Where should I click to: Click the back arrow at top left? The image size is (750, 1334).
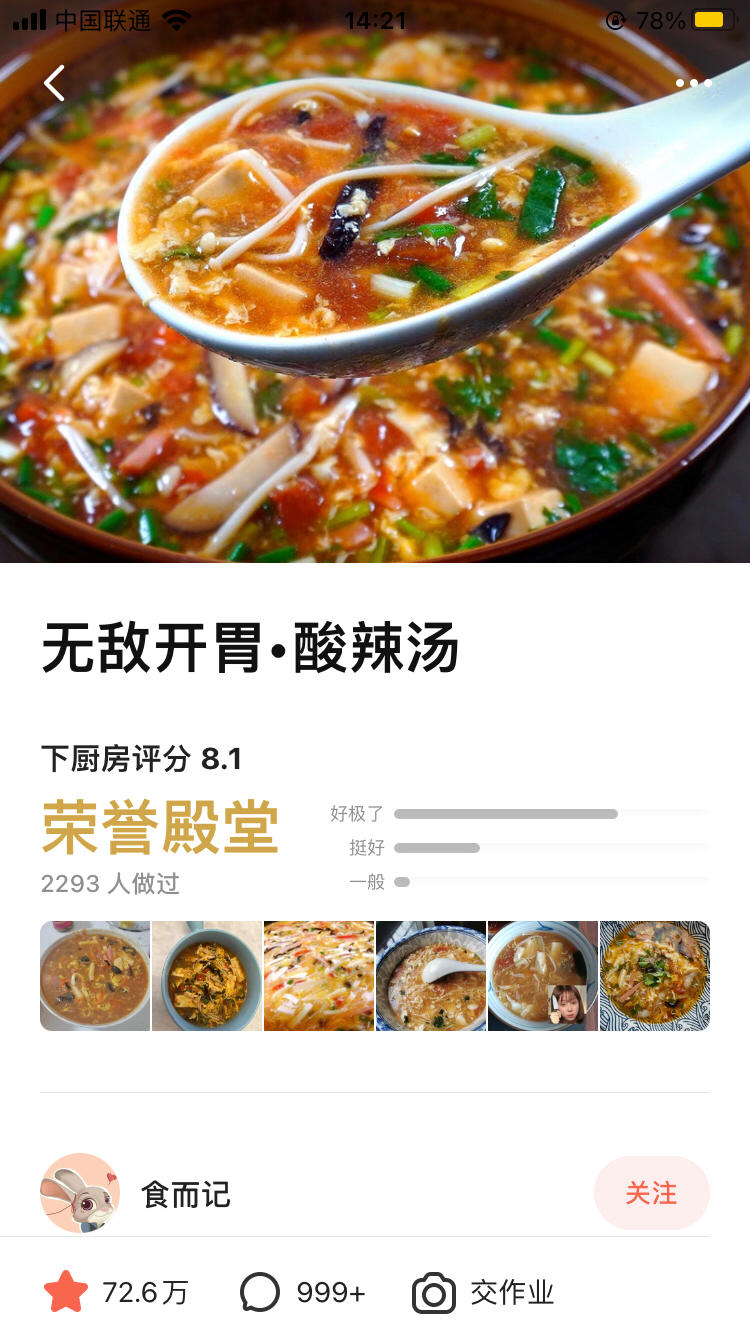[x=53, y=84]
